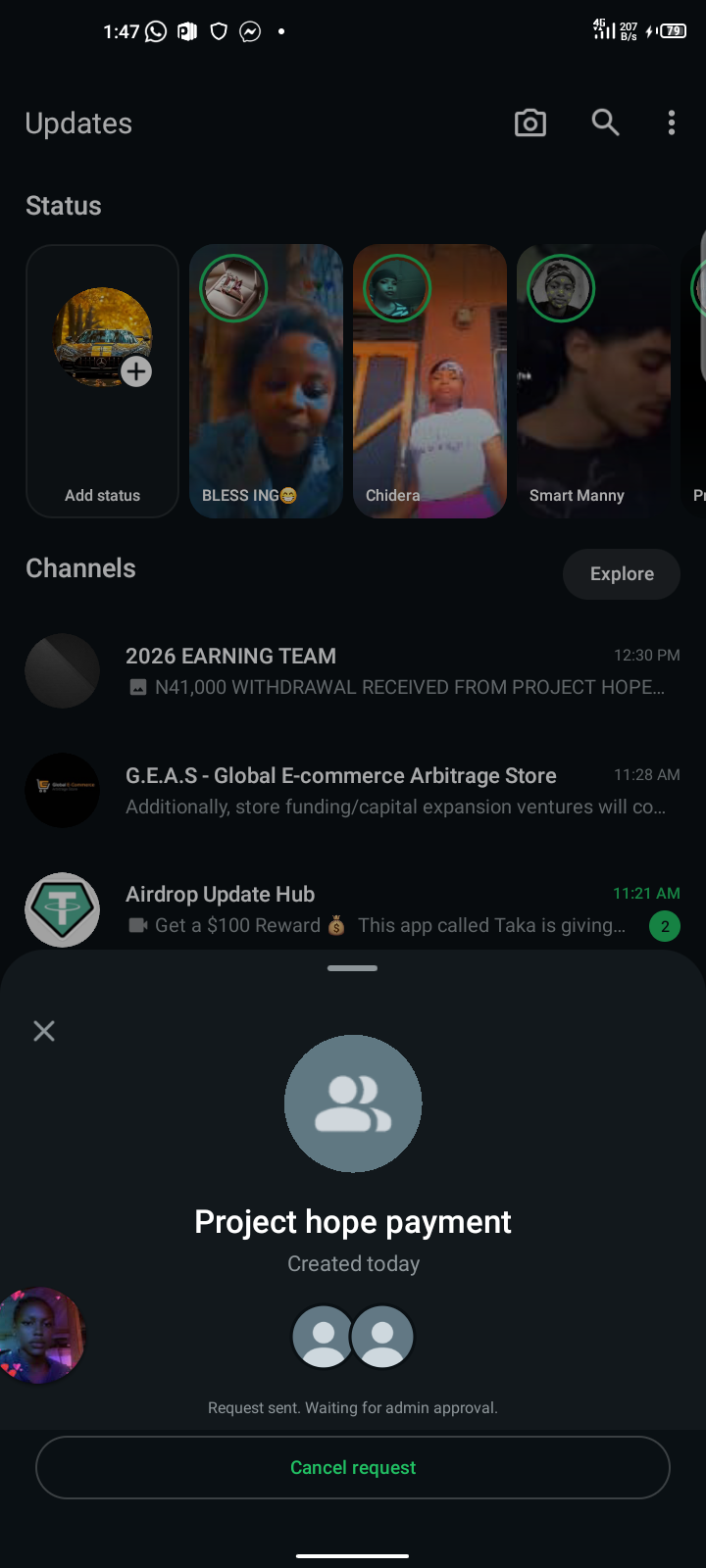Search in Updates

[x=605, y=122]
